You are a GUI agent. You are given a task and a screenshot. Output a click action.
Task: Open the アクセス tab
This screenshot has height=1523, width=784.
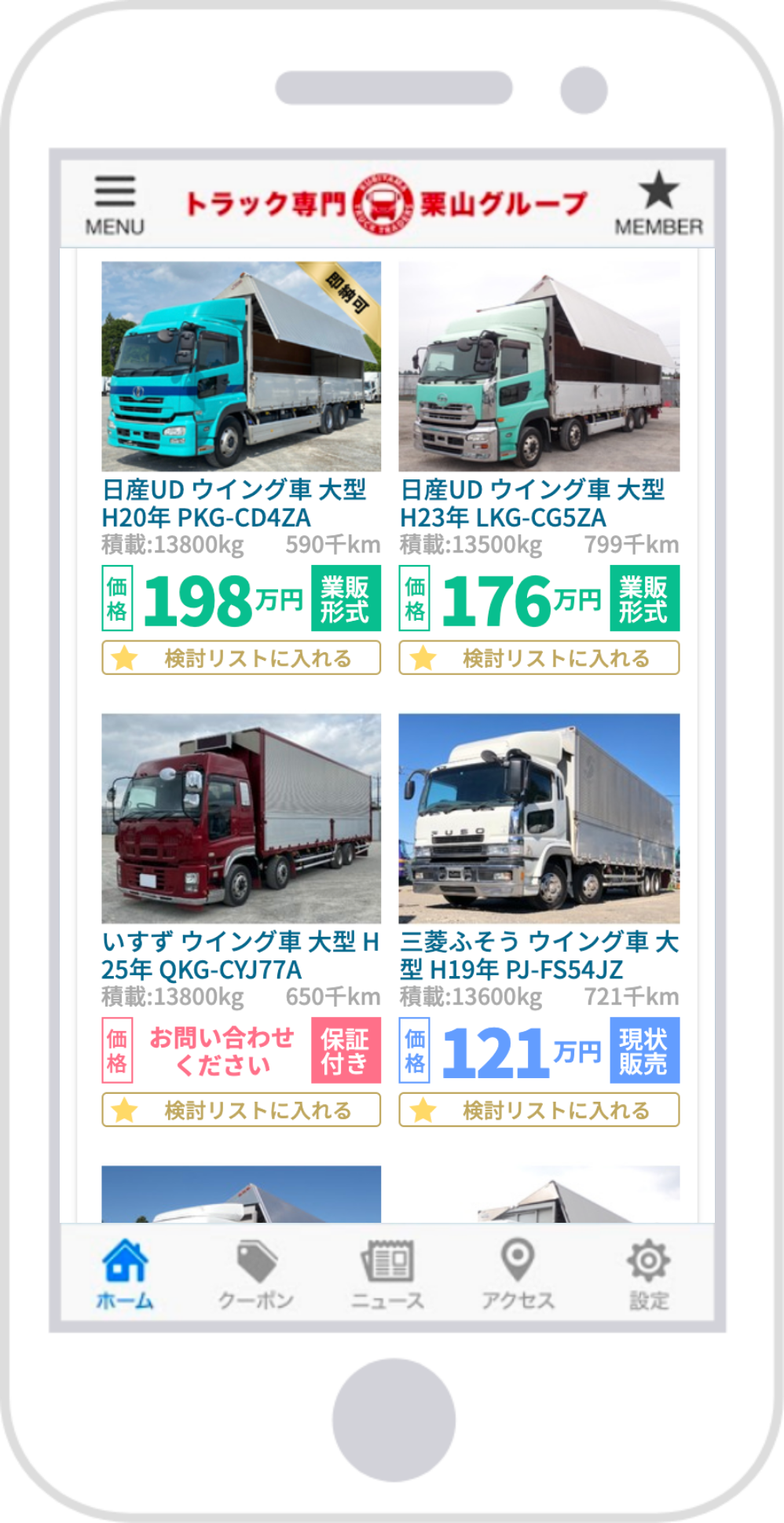point(518,1275)
